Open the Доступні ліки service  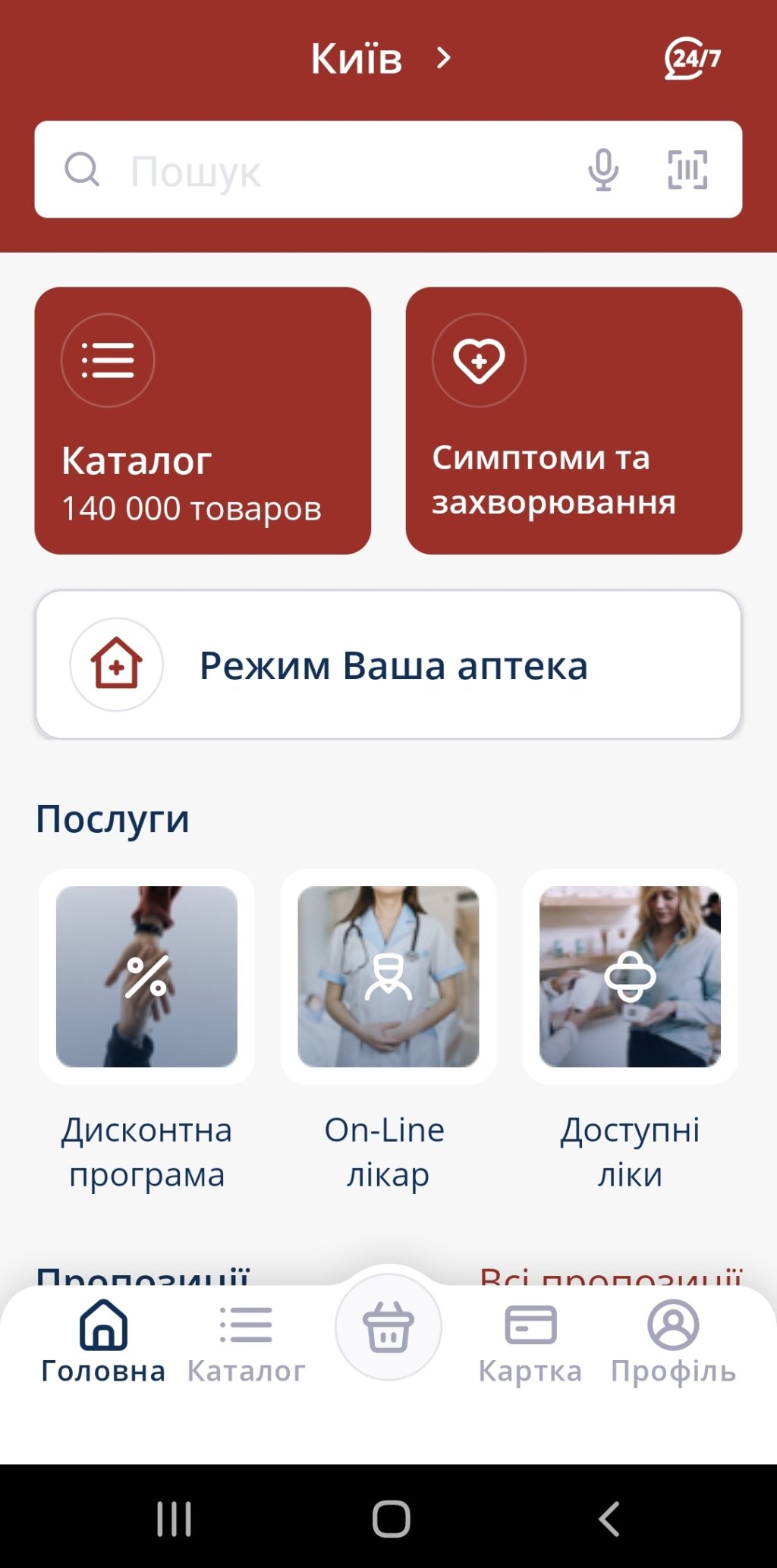click(630, 977)
